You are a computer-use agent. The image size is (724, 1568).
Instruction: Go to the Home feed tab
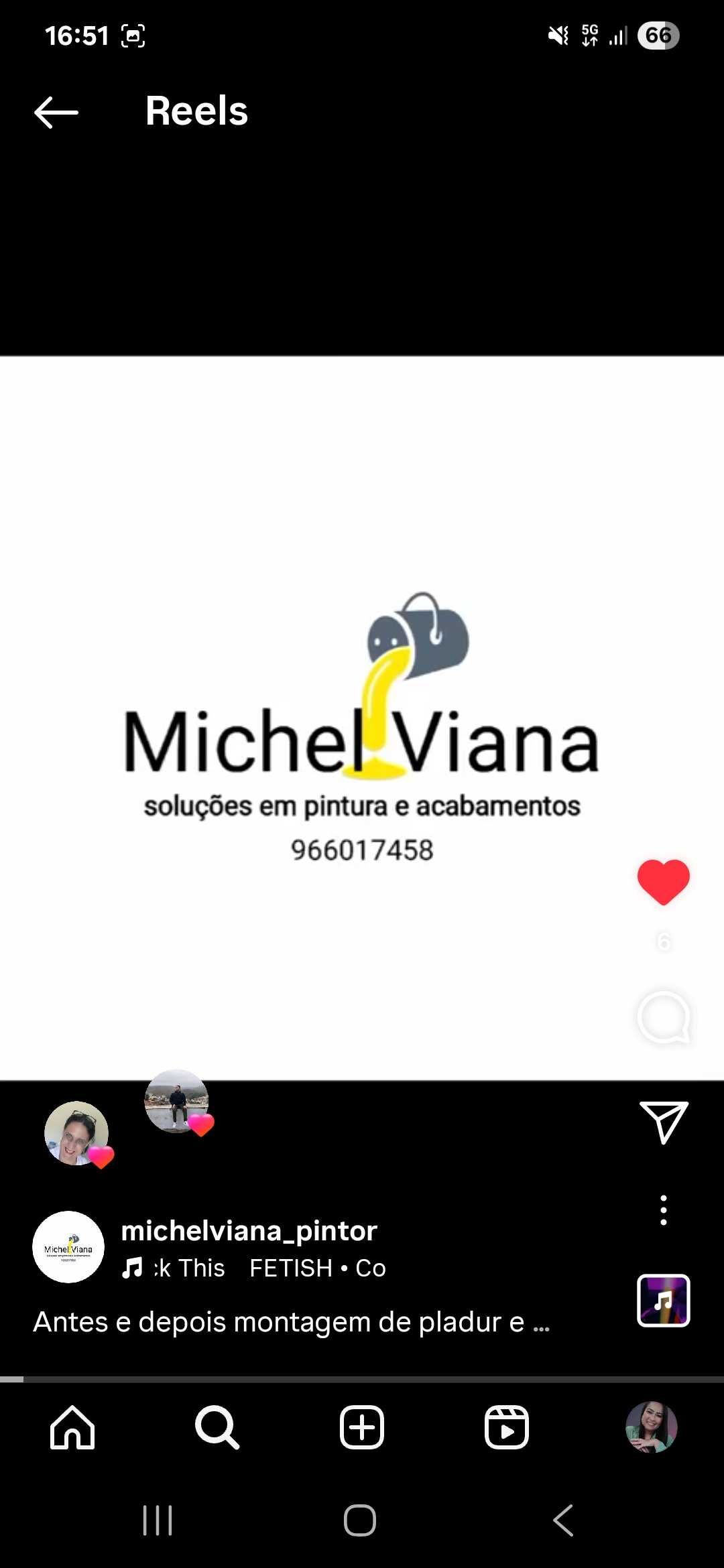72,1428
